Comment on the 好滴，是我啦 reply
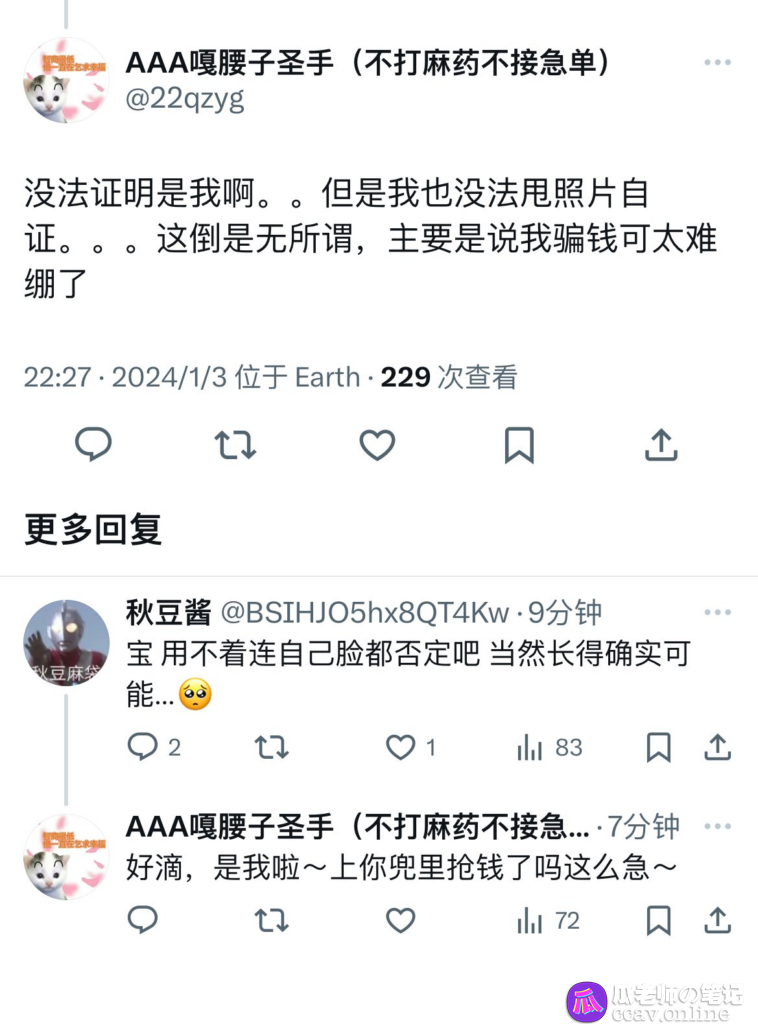758x1024 pixels. (x=143, y=920)
